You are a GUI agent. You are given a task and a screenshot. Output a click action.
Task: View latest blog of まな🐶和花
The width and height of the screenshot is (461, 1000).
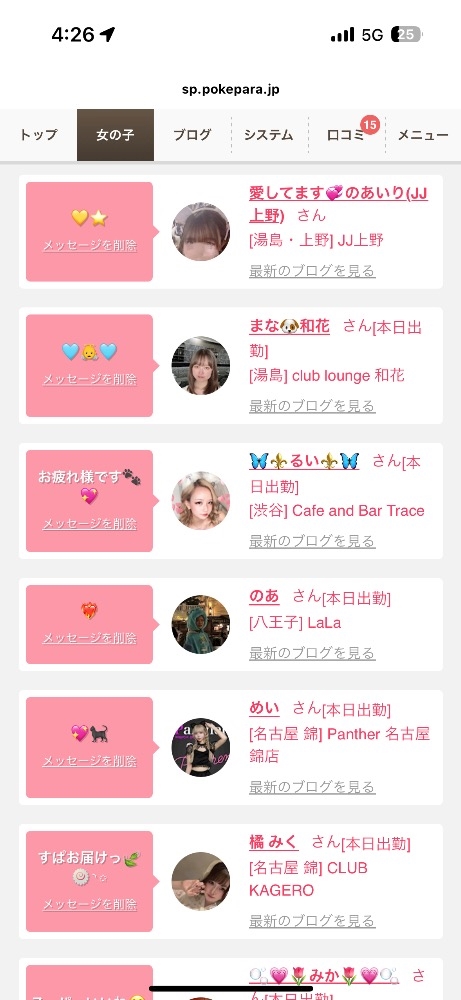(312, 406)
